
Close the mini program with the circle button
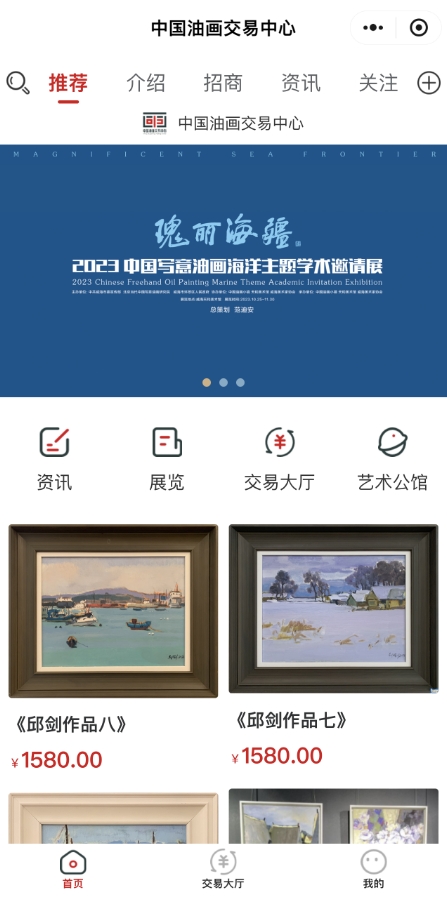419,27
